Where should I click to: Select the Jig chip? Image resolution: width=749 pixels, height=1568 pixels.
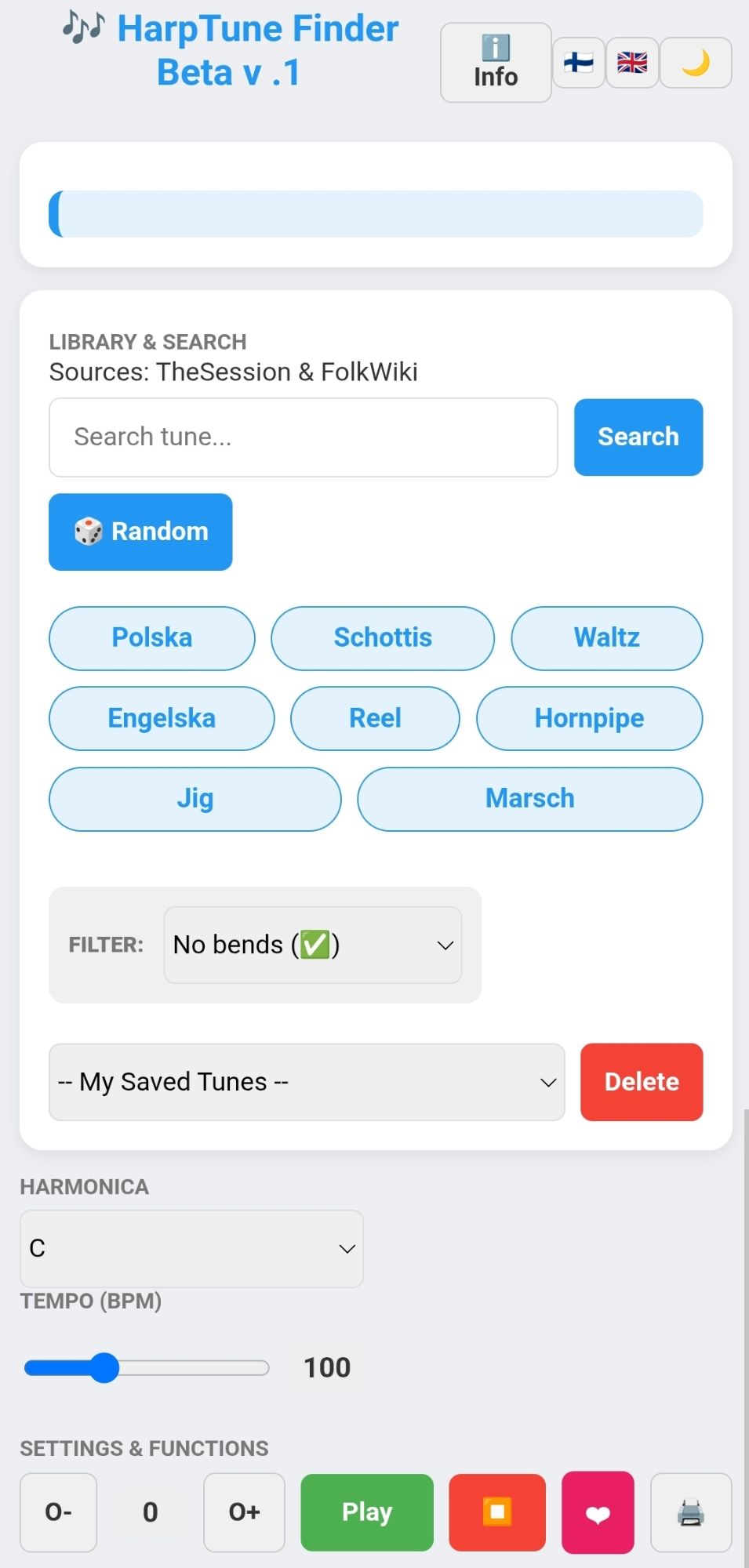tap(195, 799)
